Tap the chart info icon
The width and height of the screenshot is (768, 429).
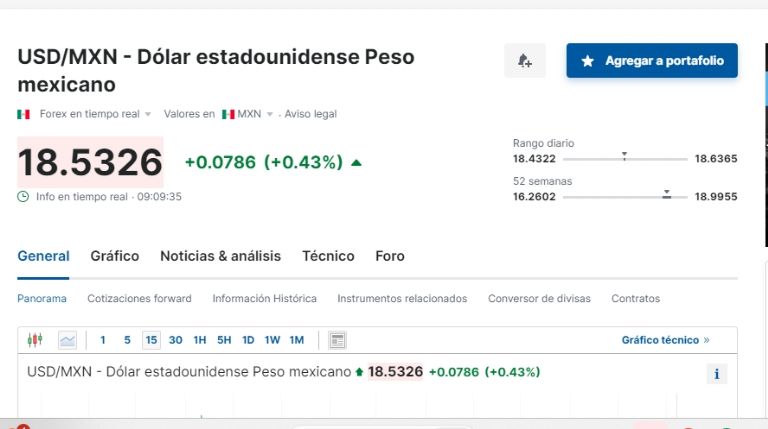coord(716,374)
